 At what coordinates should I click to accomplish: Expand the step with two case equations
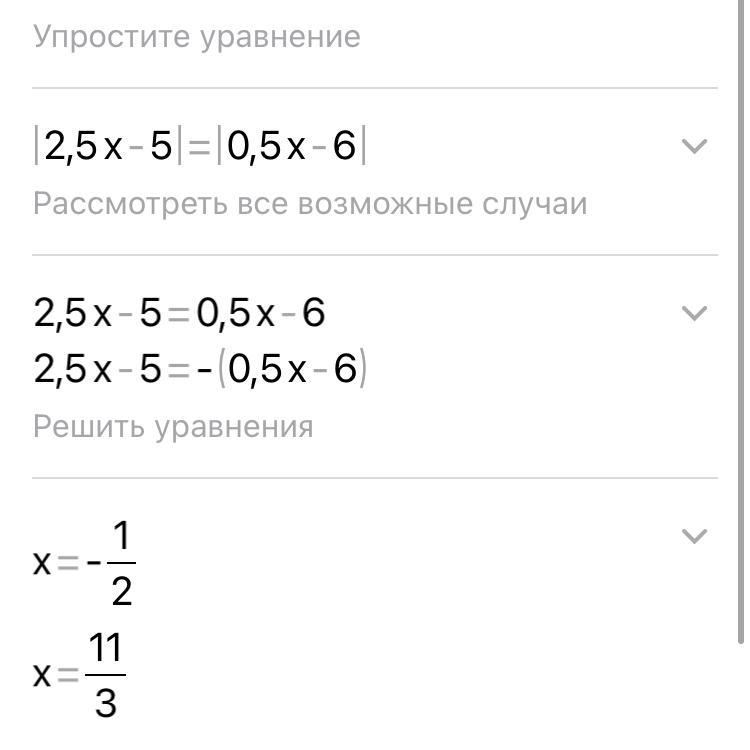pos(694,313)
